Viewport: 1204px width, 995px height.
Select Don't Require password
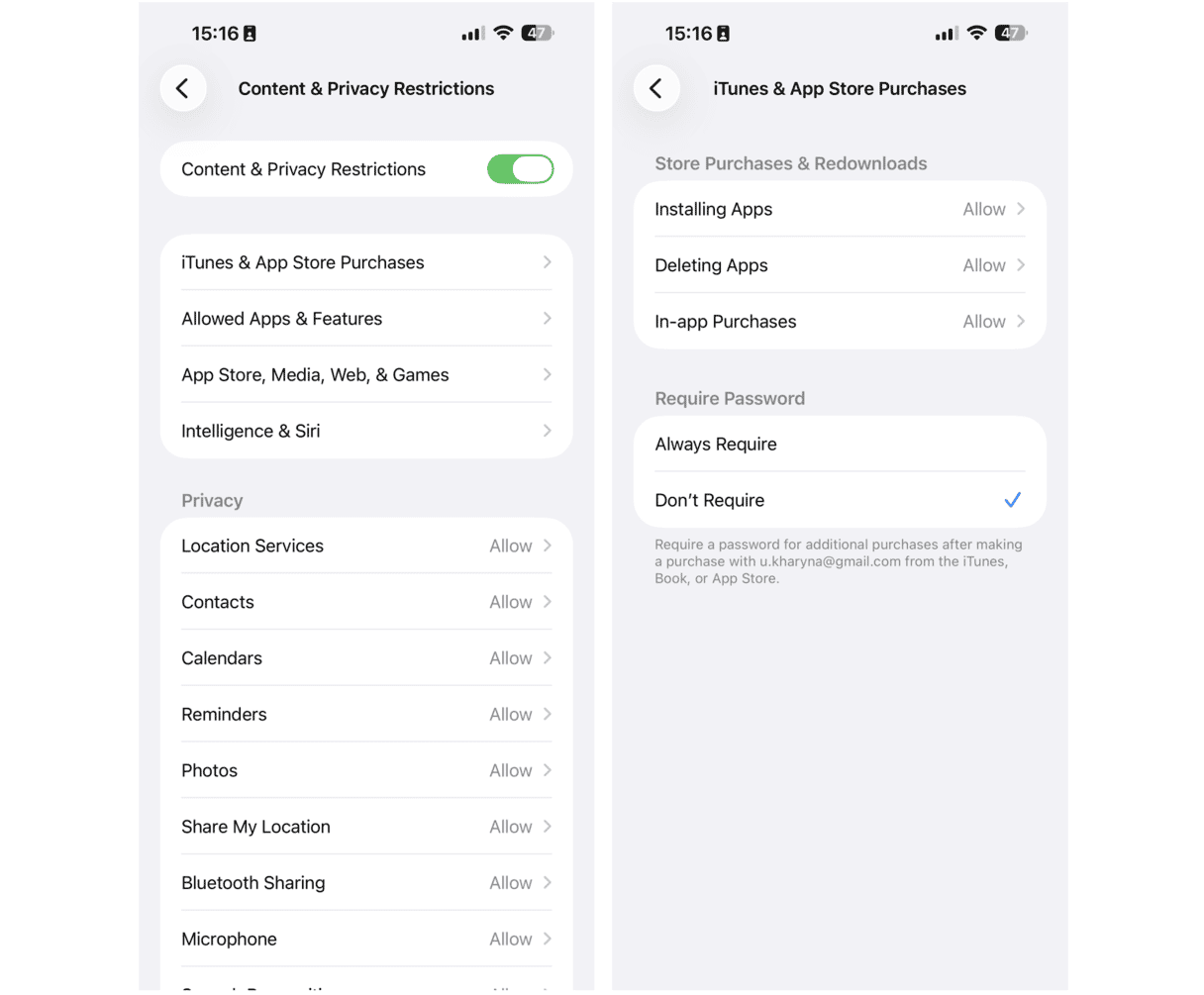pos(839,500)
